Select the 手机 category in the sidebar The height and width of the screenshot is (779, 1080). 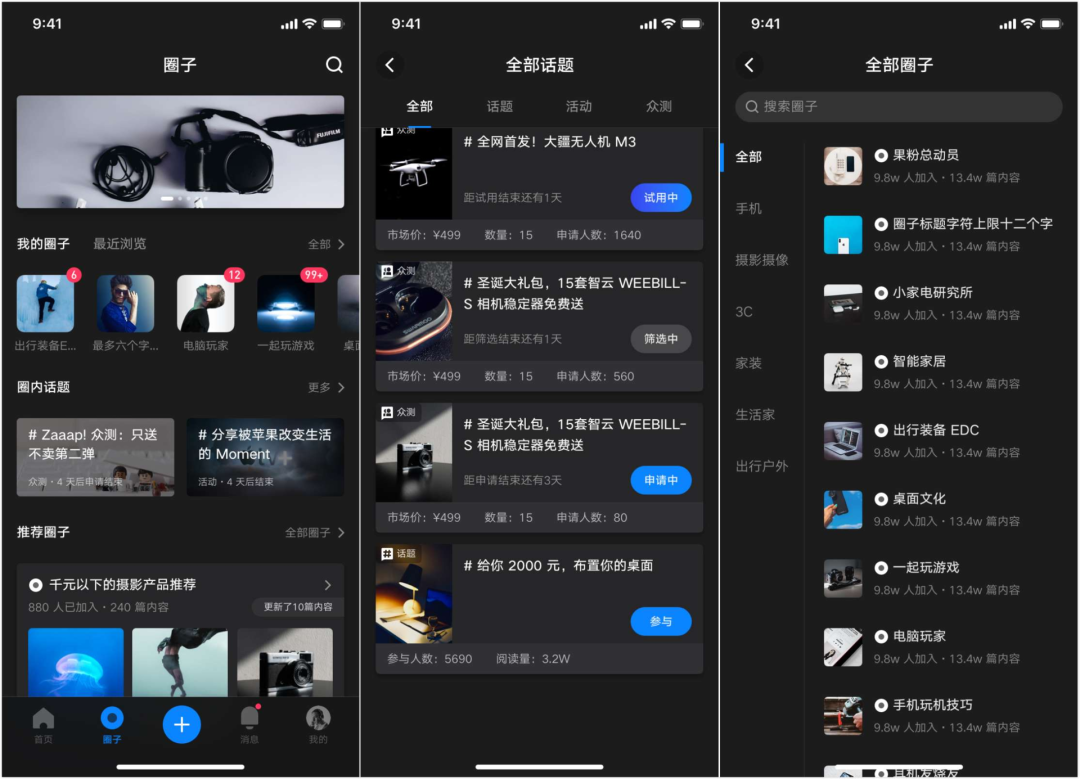click(x=749, y=208)
